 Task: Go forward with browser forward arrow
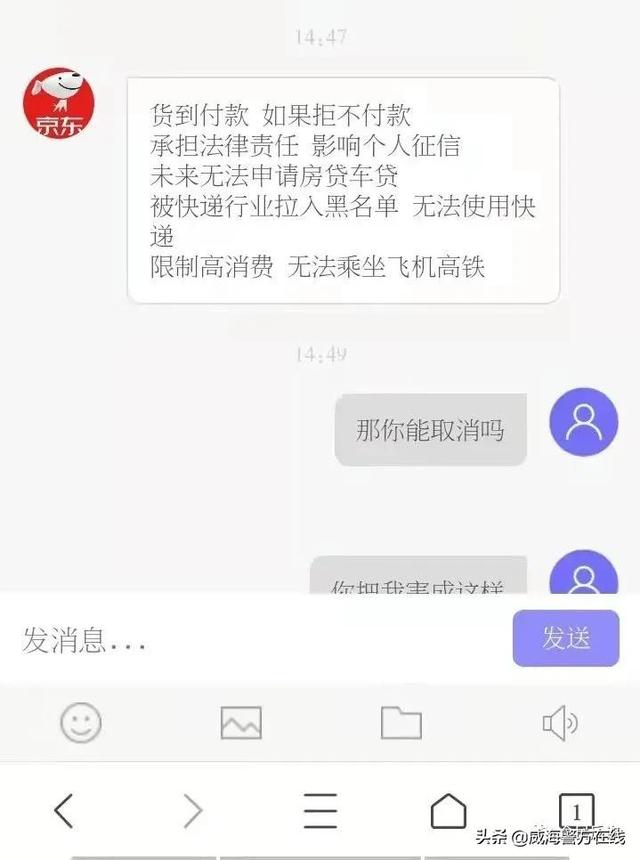coord(192,810)
